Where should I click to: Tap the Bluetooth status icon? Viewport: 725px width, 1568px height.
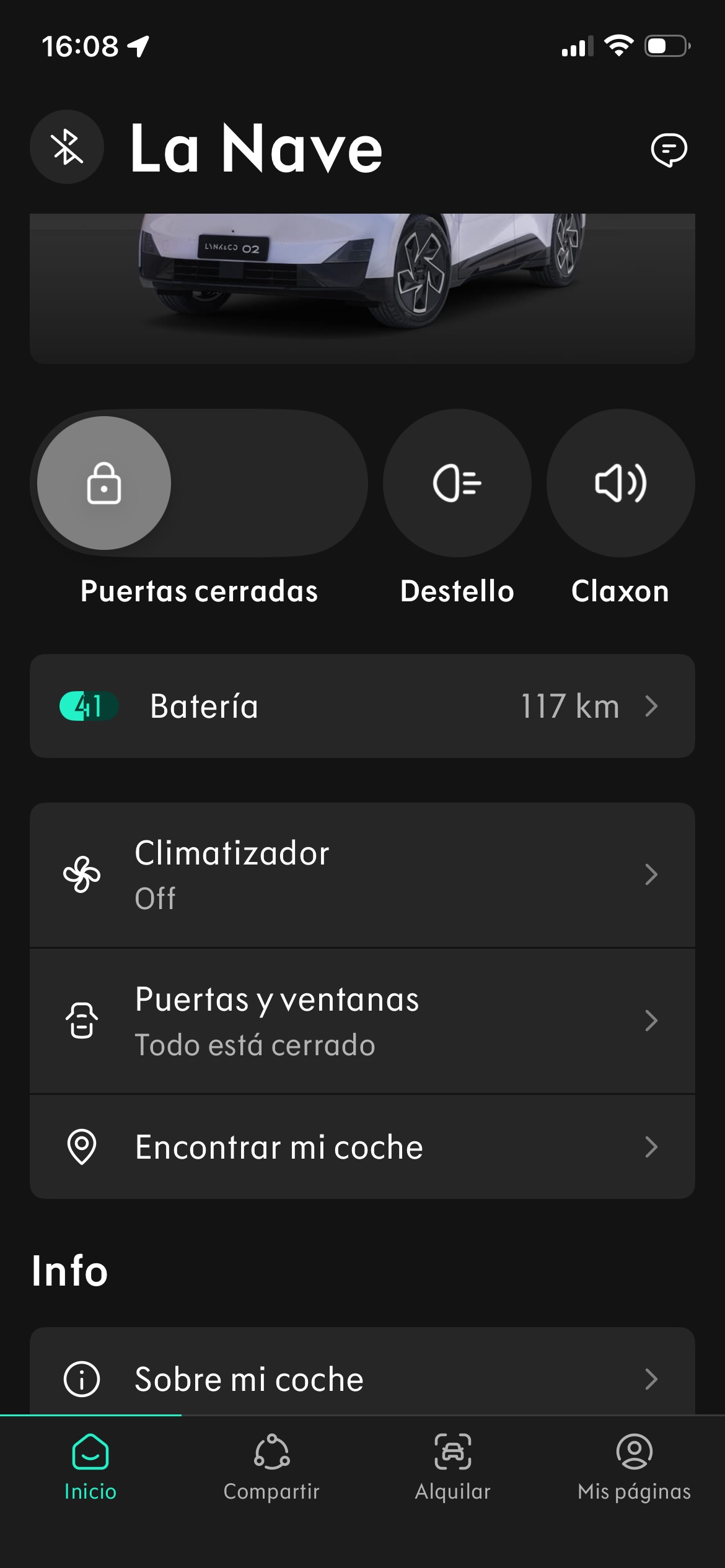coord(67,147)
